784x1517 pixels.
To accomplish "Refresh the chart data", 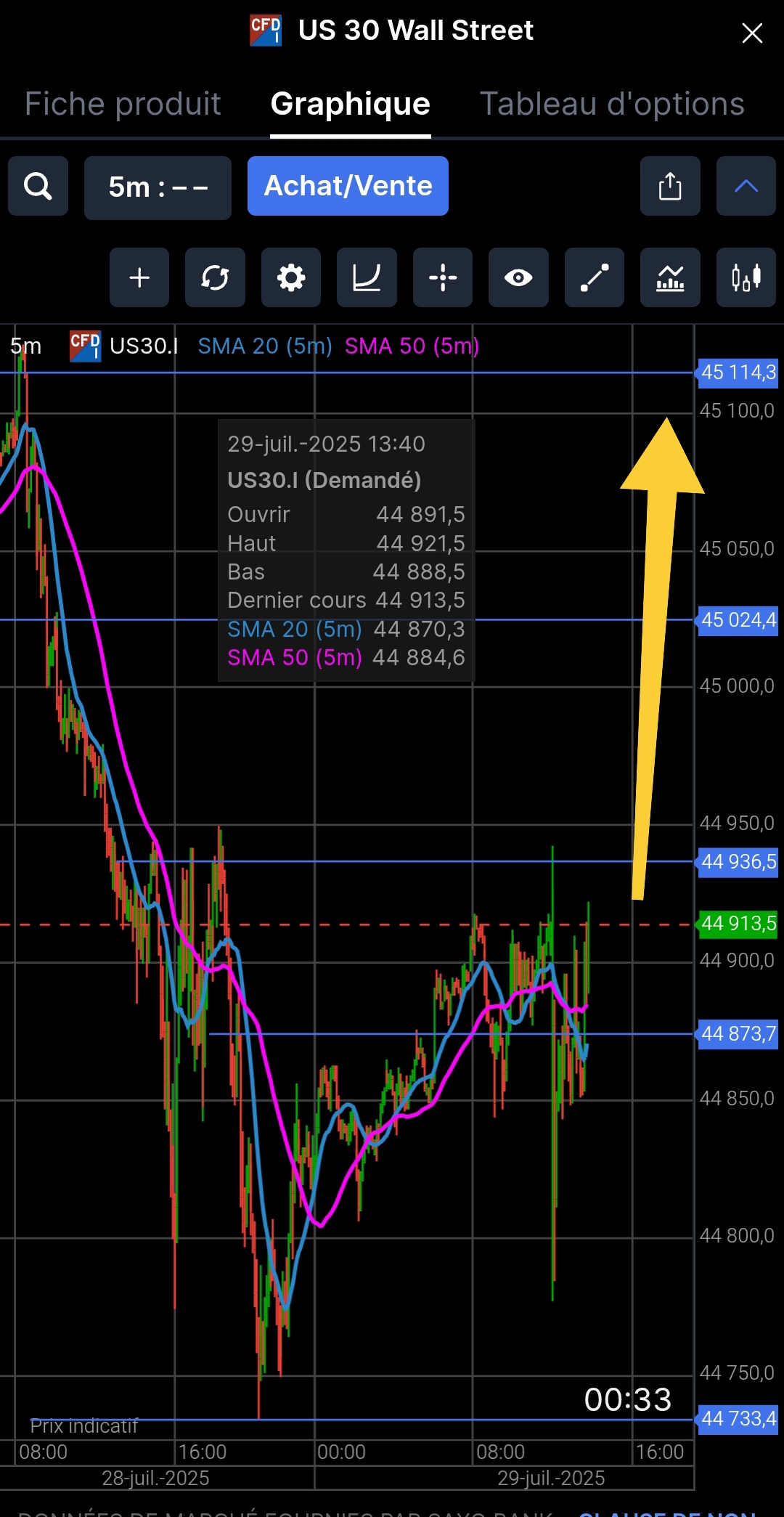I will [x=215, y=277].
